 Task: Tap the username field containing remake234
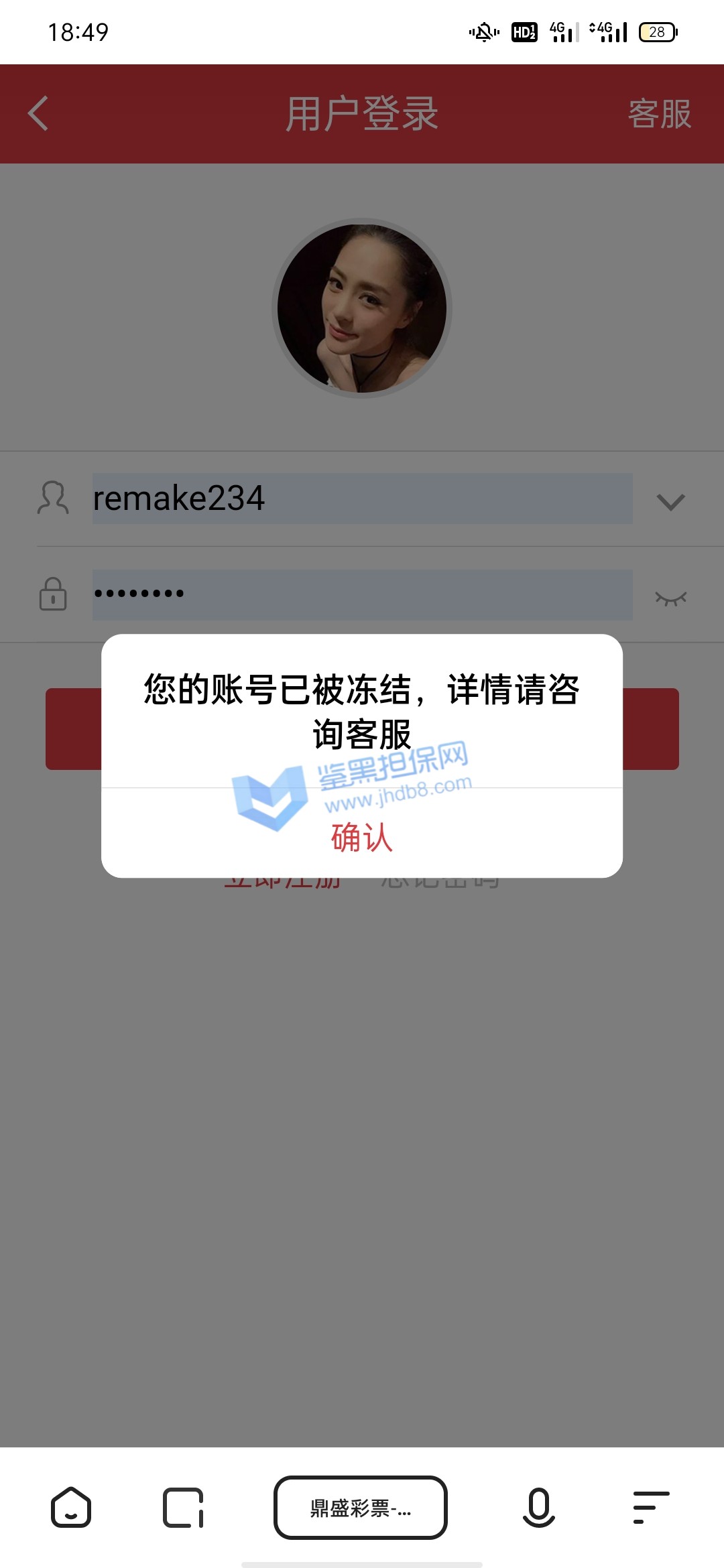click(x=362, y=499)
